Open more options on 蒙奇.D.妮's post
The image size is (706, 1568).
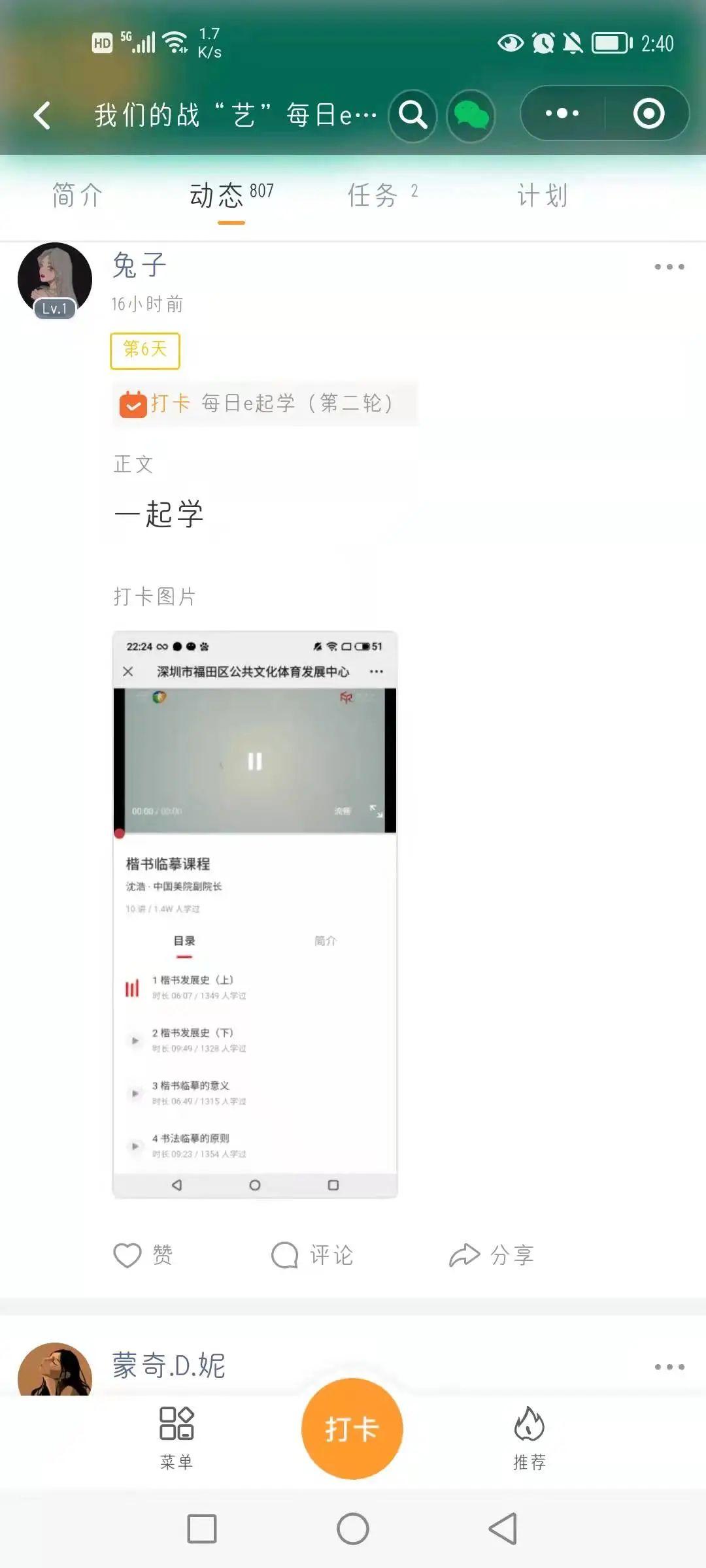[669, 1367]
